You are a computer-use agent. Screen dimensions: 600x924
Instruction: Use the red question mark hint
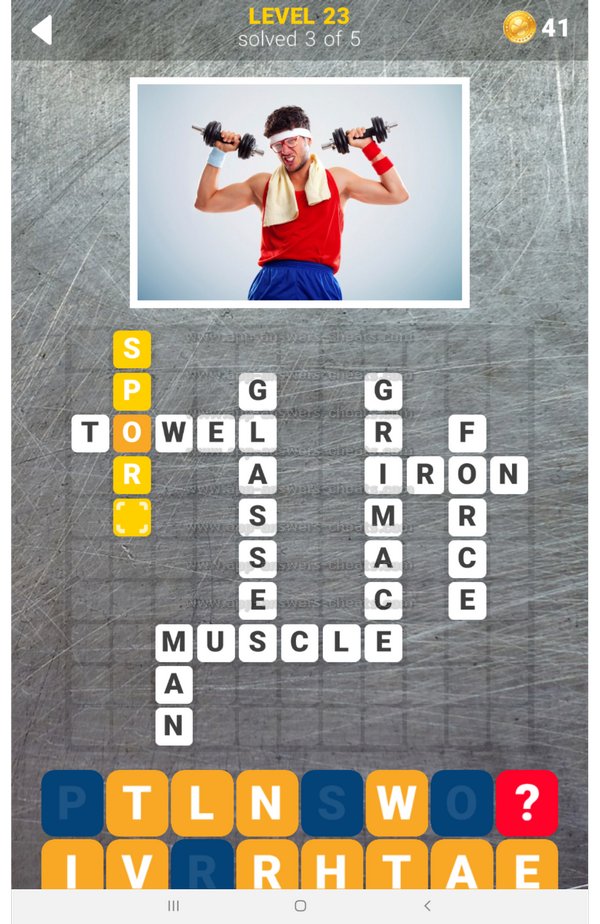526,802
